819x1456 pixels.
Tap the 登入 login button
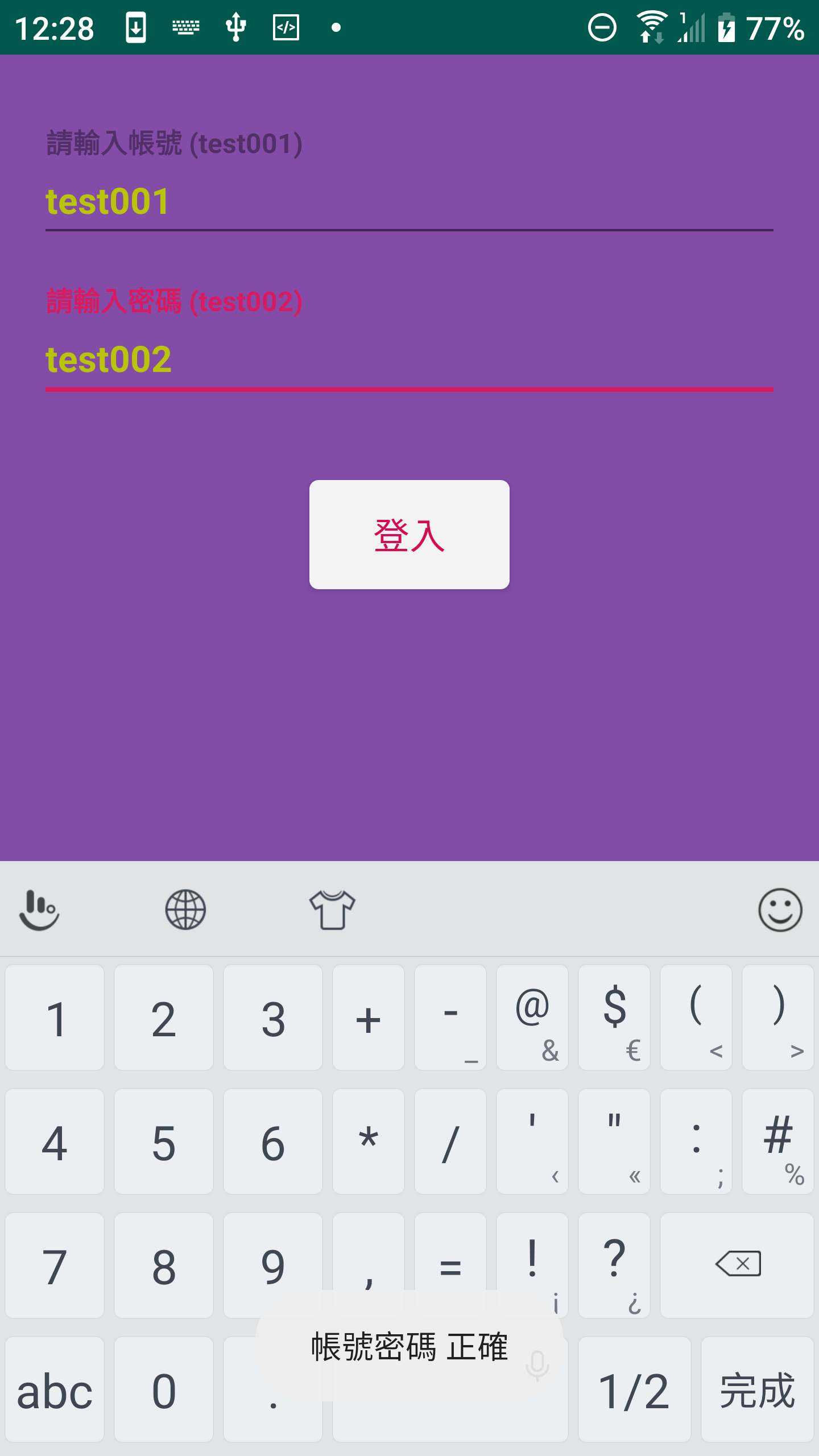point(409,535)
